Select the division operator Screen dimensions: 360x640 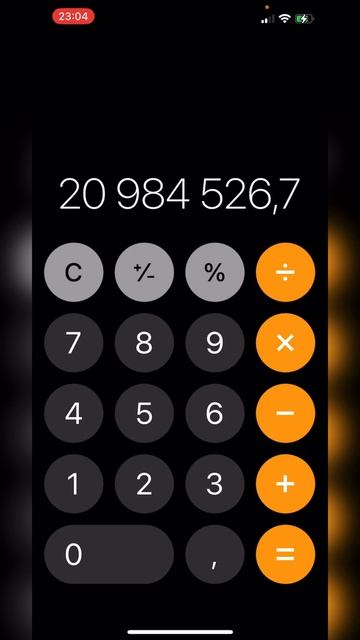(285, 272)
